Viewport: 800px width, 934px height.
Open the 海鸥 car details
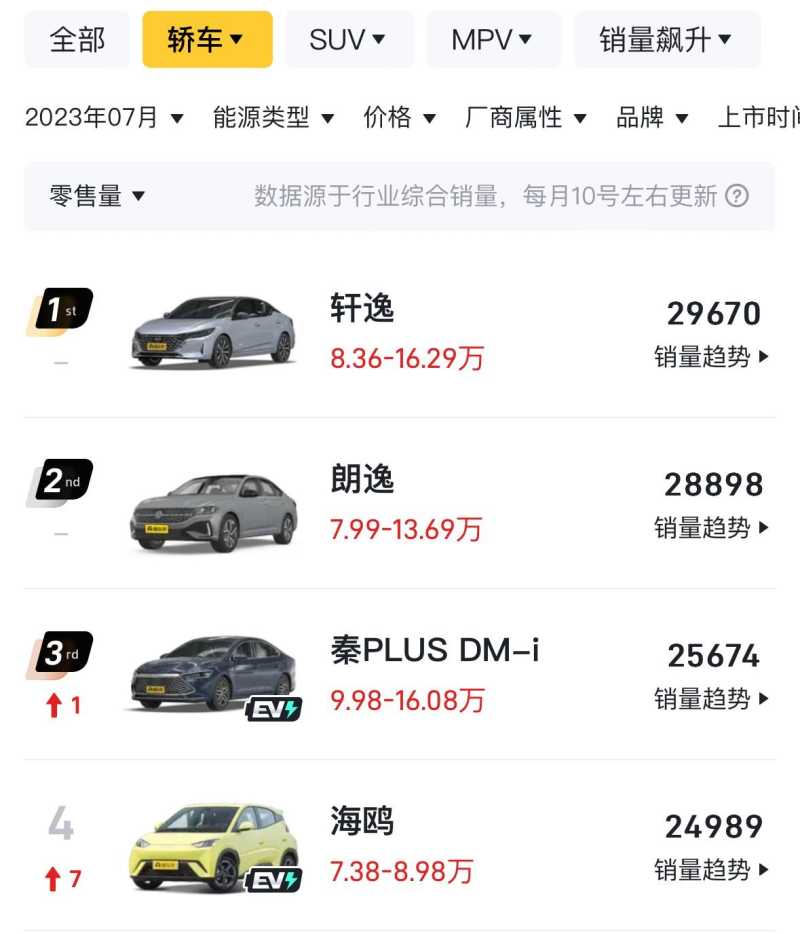(362, 822)
